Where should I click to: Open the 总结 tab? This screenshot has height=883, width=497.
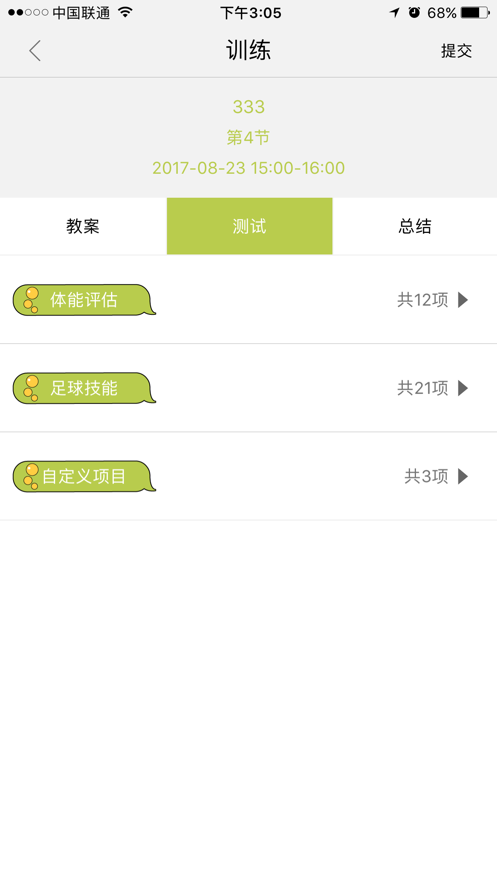[x=415, y=226]
